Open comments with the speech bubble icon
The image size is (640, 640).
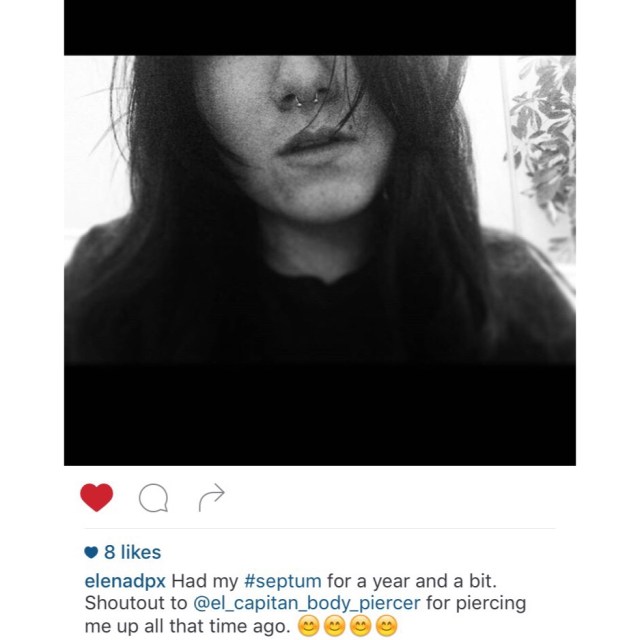click(x=153, y=498)
